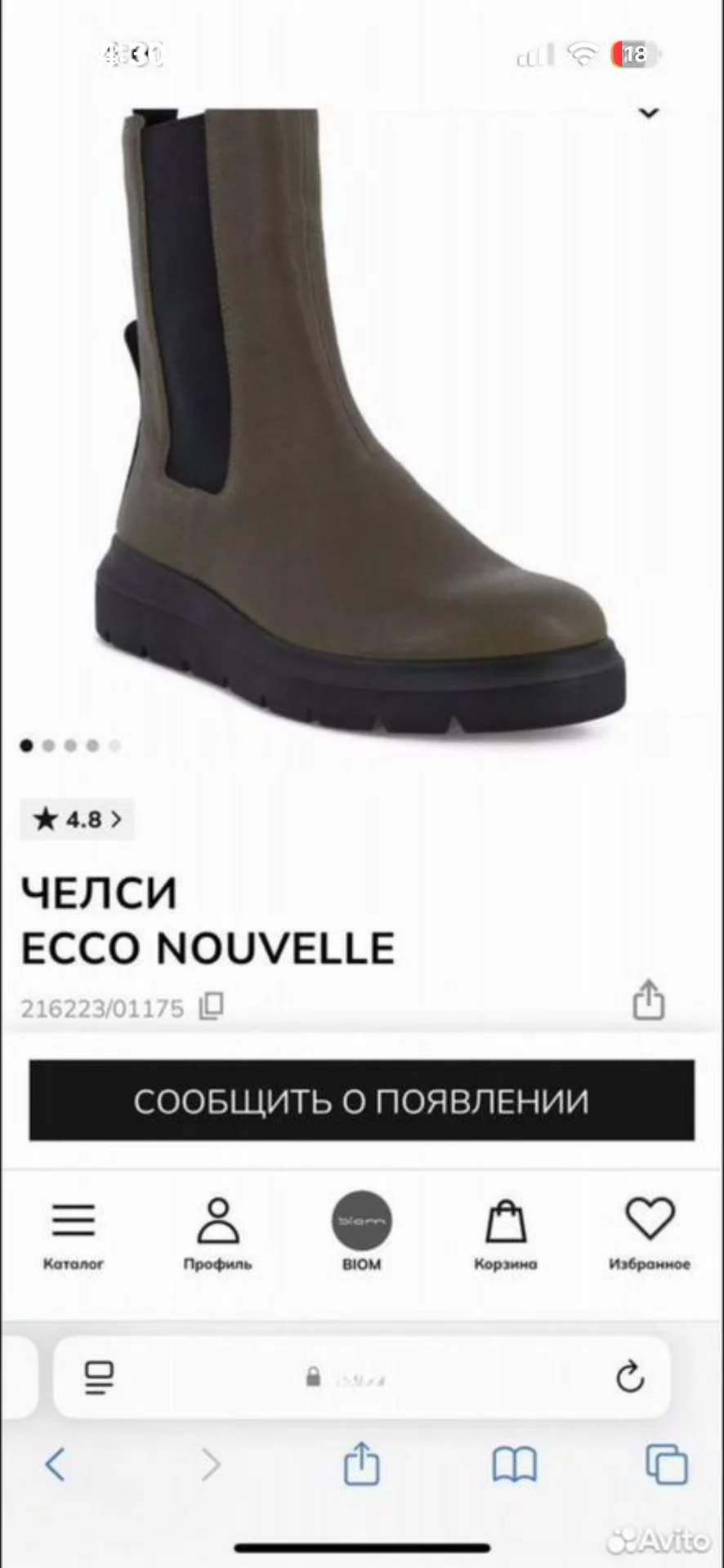Tap the Safari address bar
The height and width of the screenshot is (1568, 724).
(362, 1378)
